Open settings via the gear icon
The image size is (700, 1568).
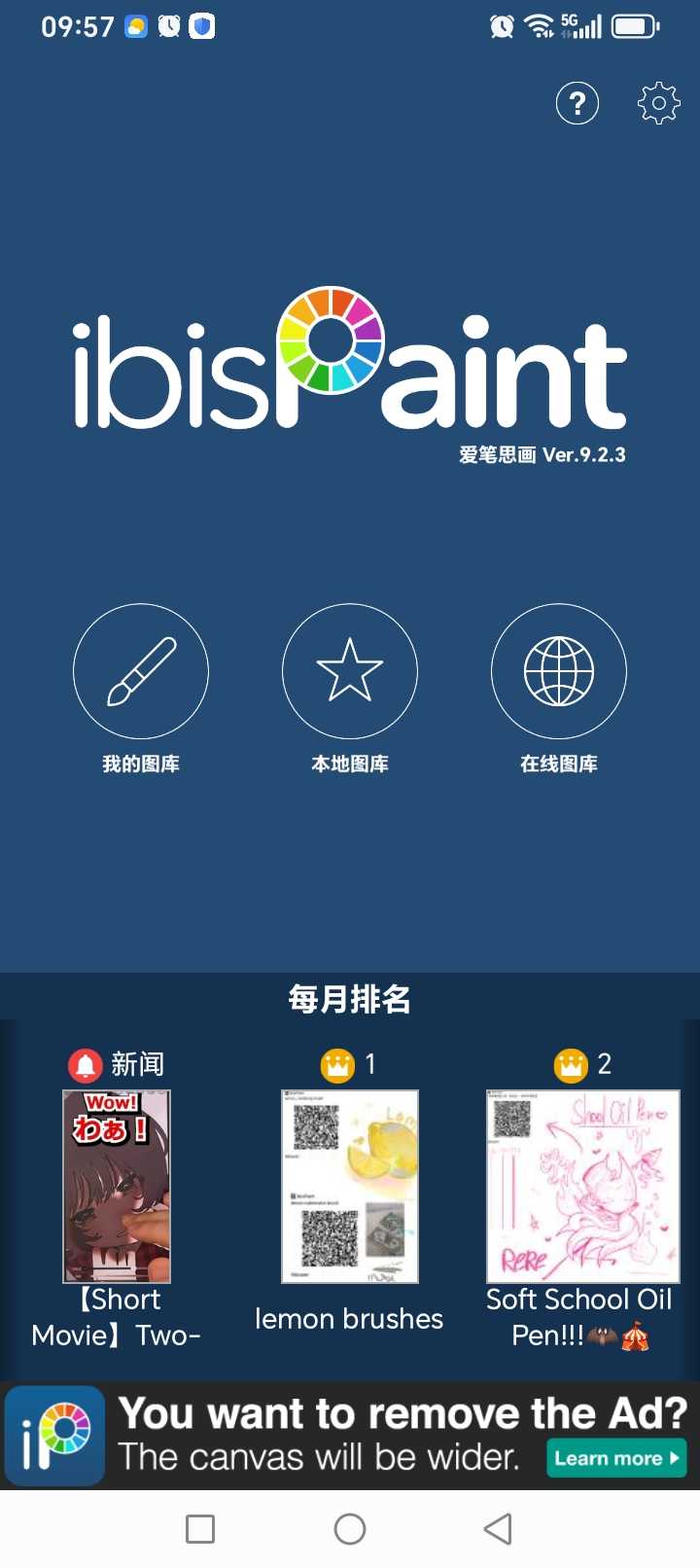coord(658,103)
